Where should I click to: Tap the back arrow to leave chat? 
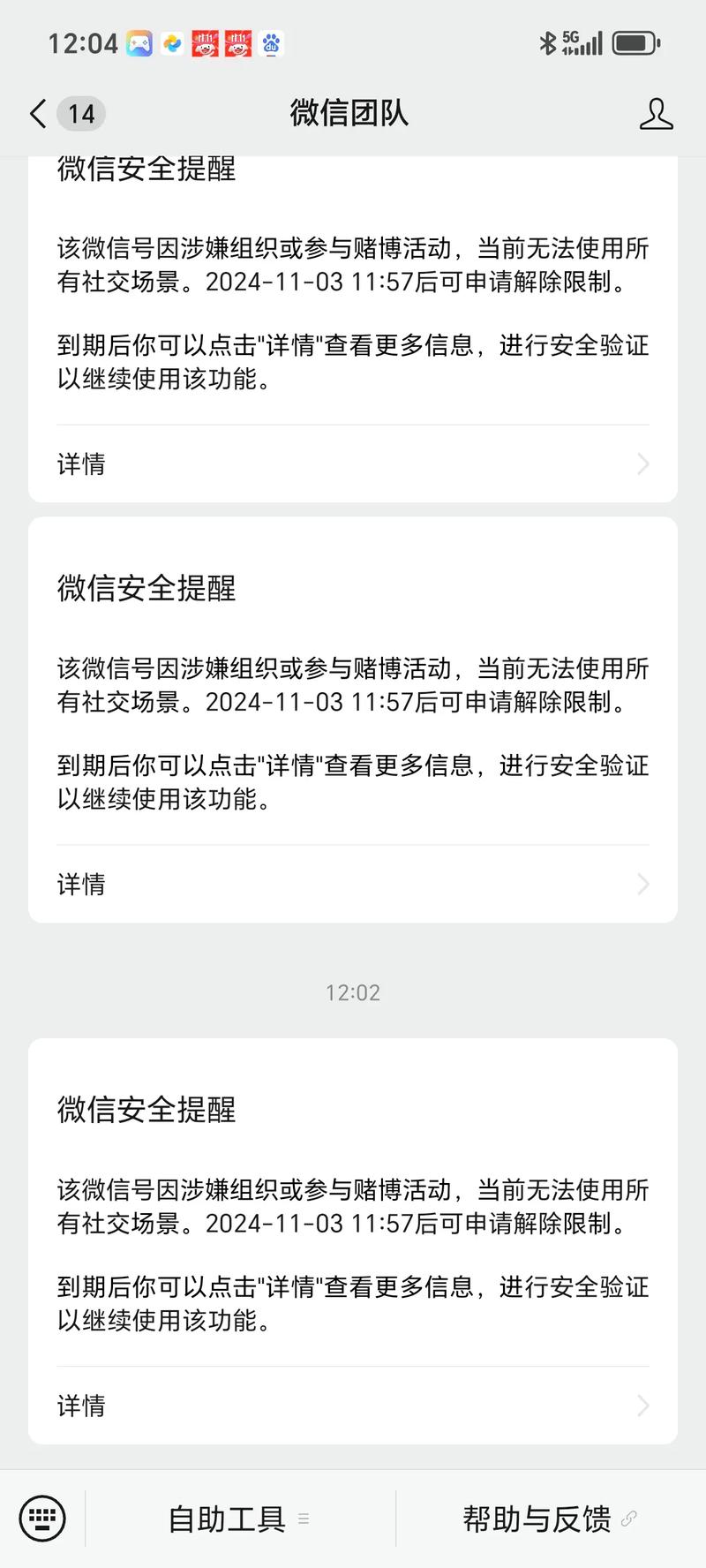pyautogui.click(x=35, y=114)
